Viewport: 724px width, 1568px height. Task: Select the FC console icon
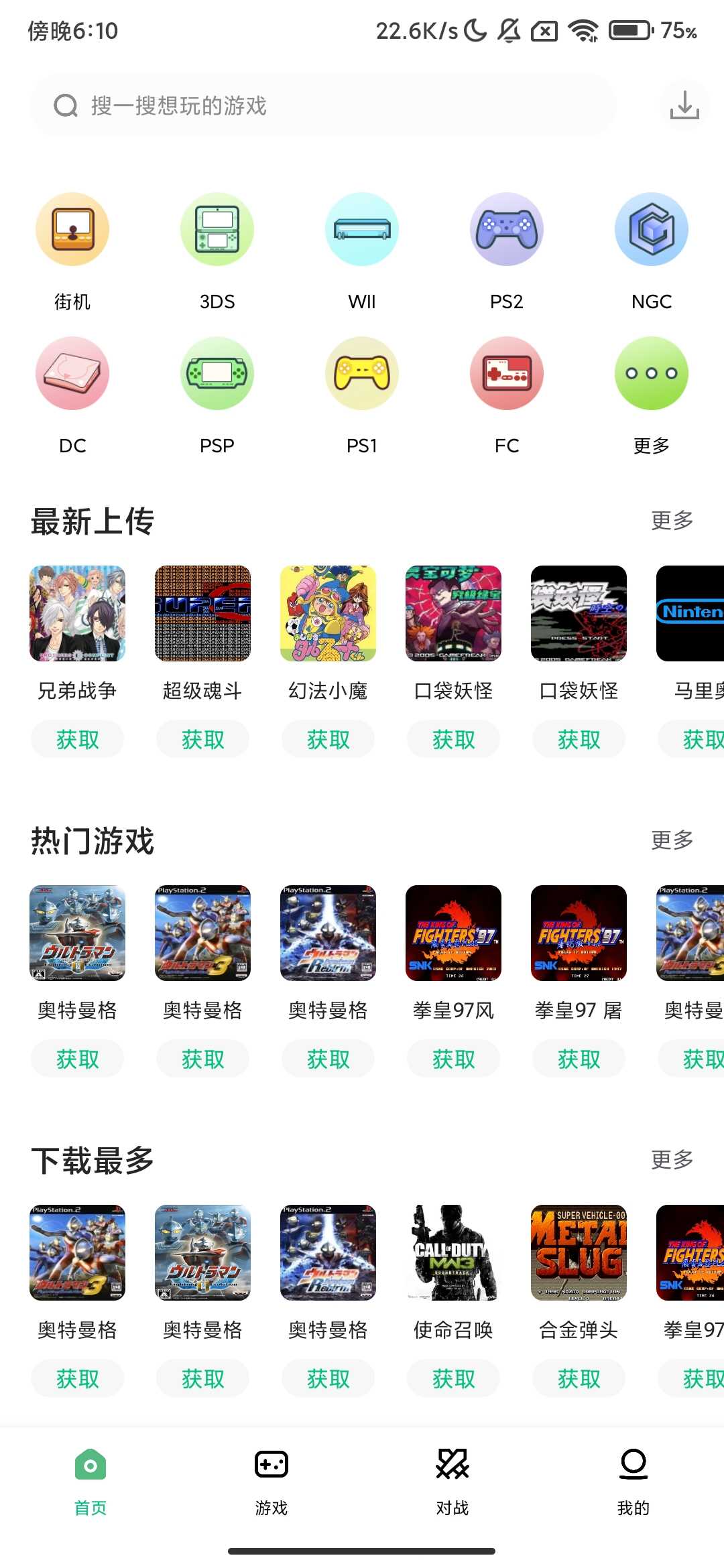pyautogui.click(x=507, y=374)
